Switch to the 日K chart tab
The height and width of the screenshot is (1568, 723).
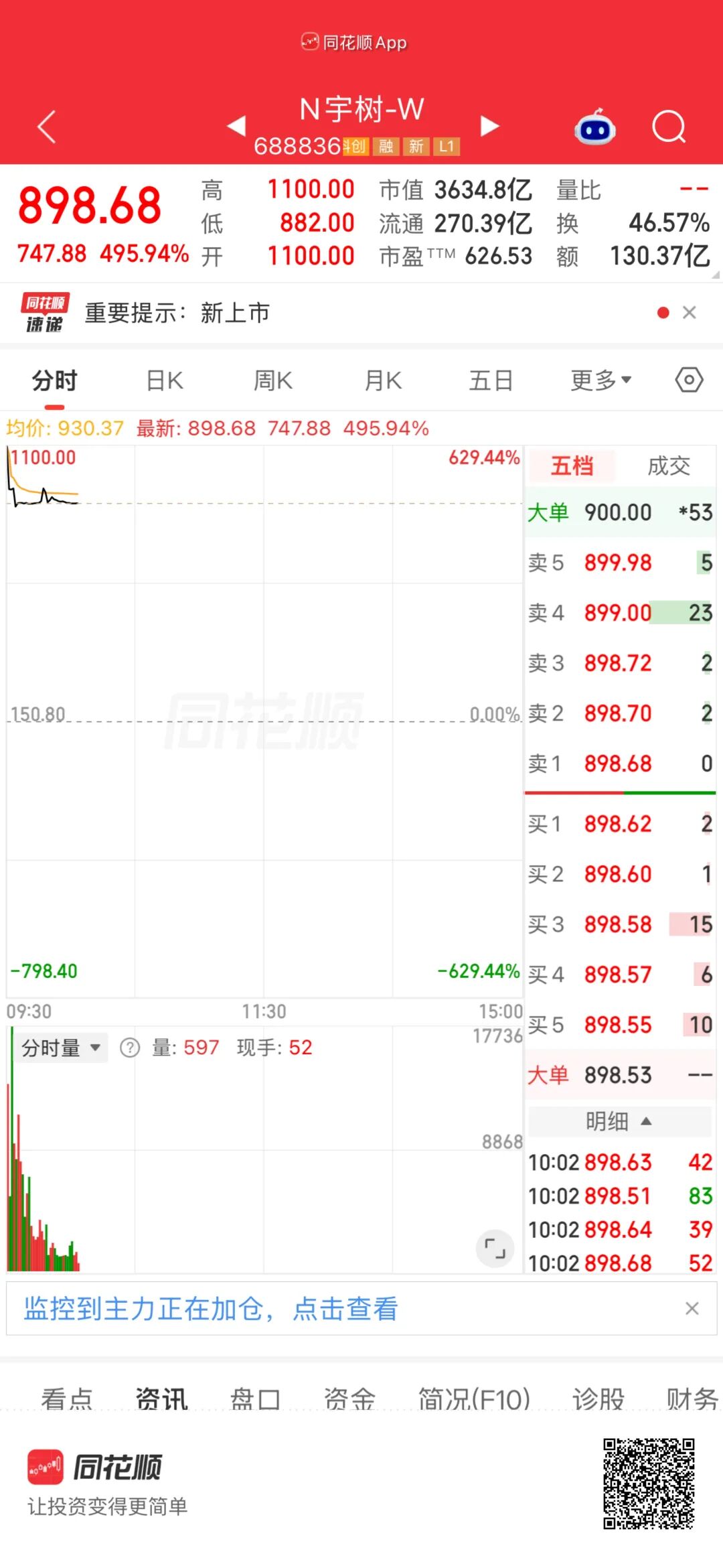click(x=165, y=380)
